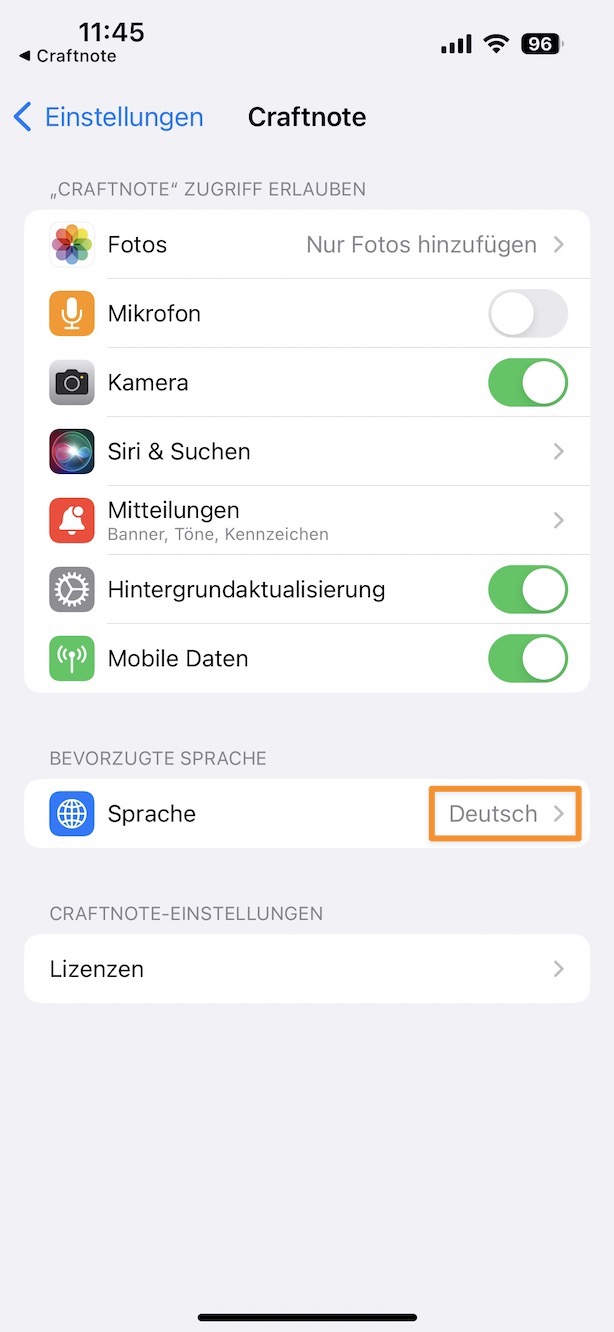Open Siri & Suchen settings

pyautogui.click(x=306, y=452)
